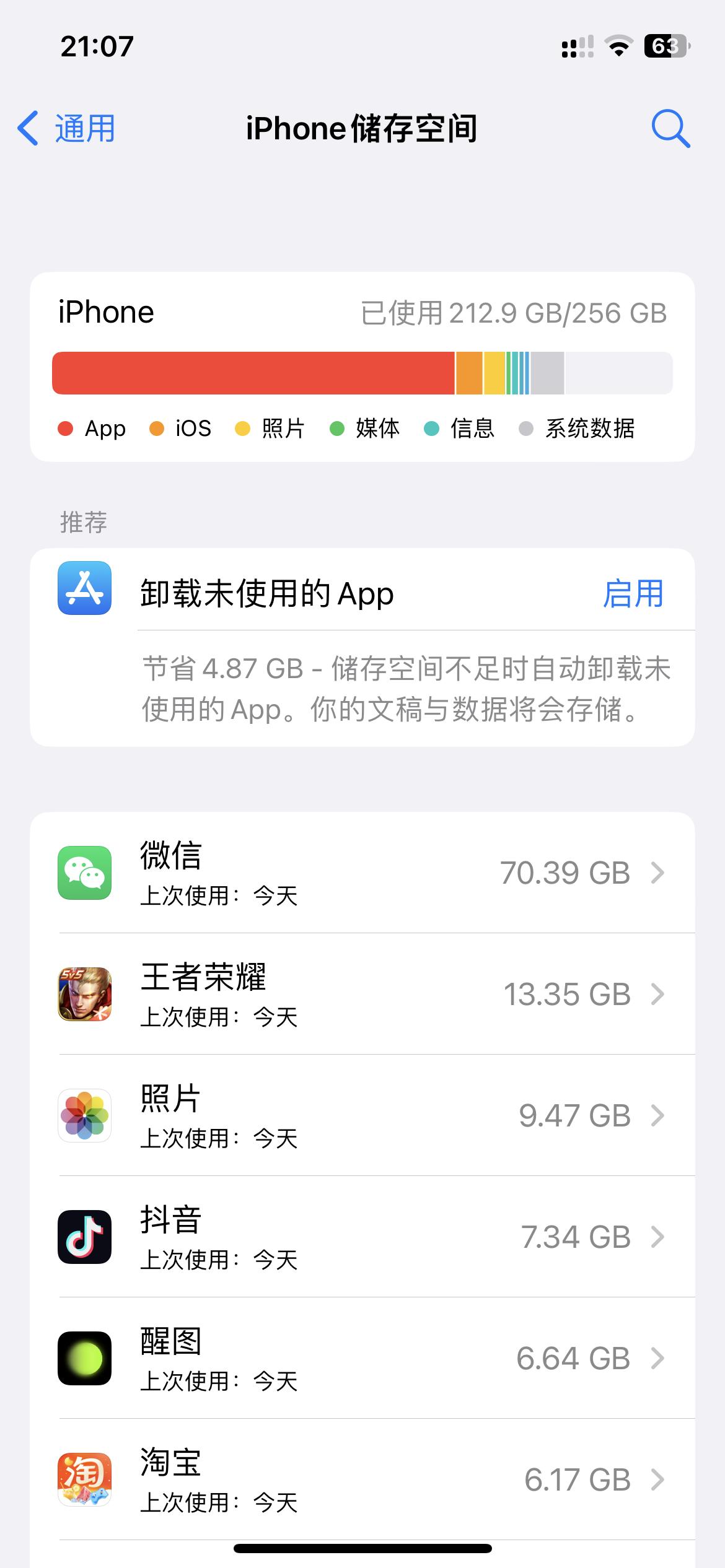
Task: Tap 上次使用：今天 under 淘宝
Action: pos(218,1502)
